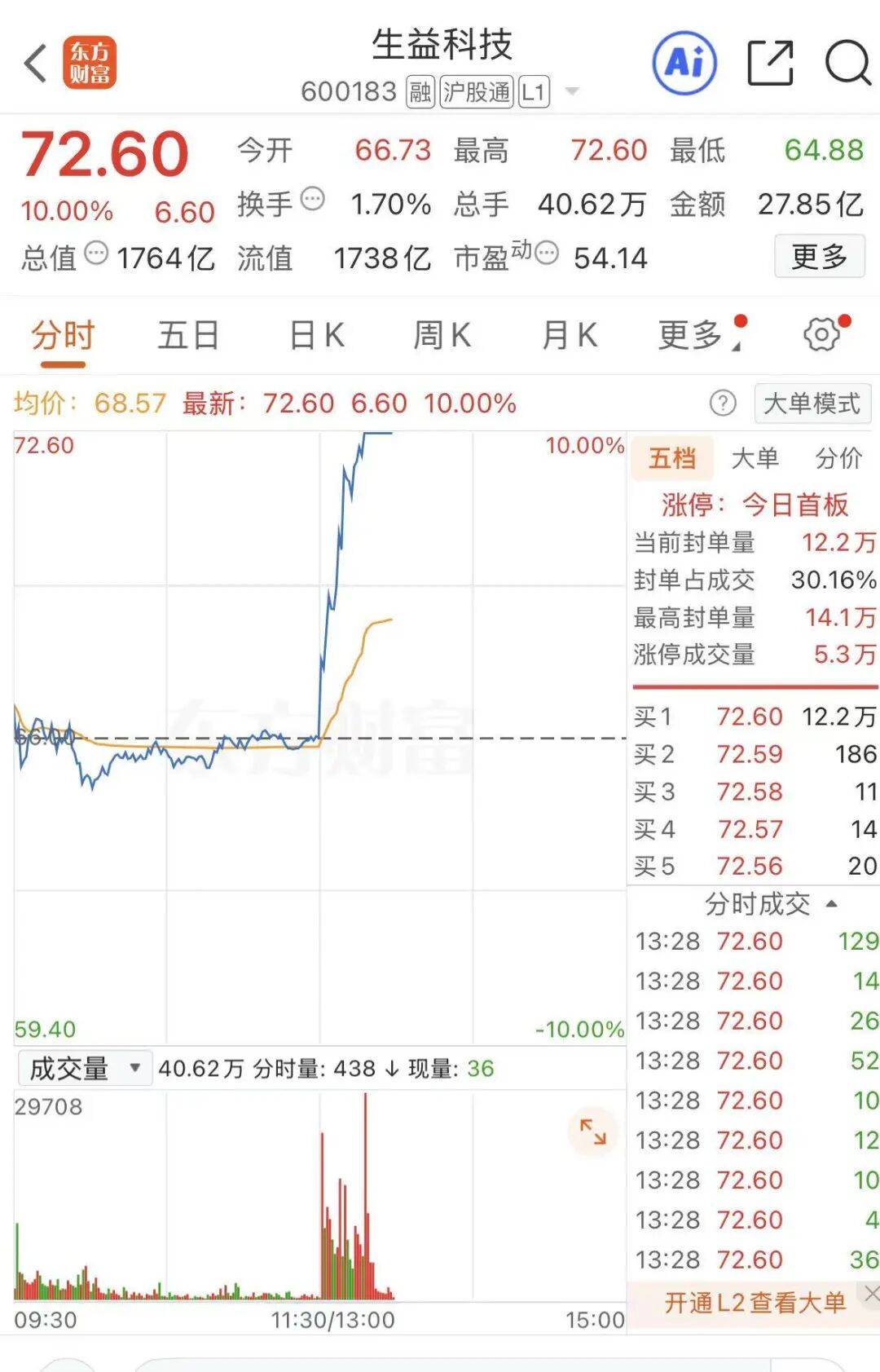Dismiss the 开通L2 banner
Image resolution: width=880 pixels, height=1372 pixels.
(871, 1293)
